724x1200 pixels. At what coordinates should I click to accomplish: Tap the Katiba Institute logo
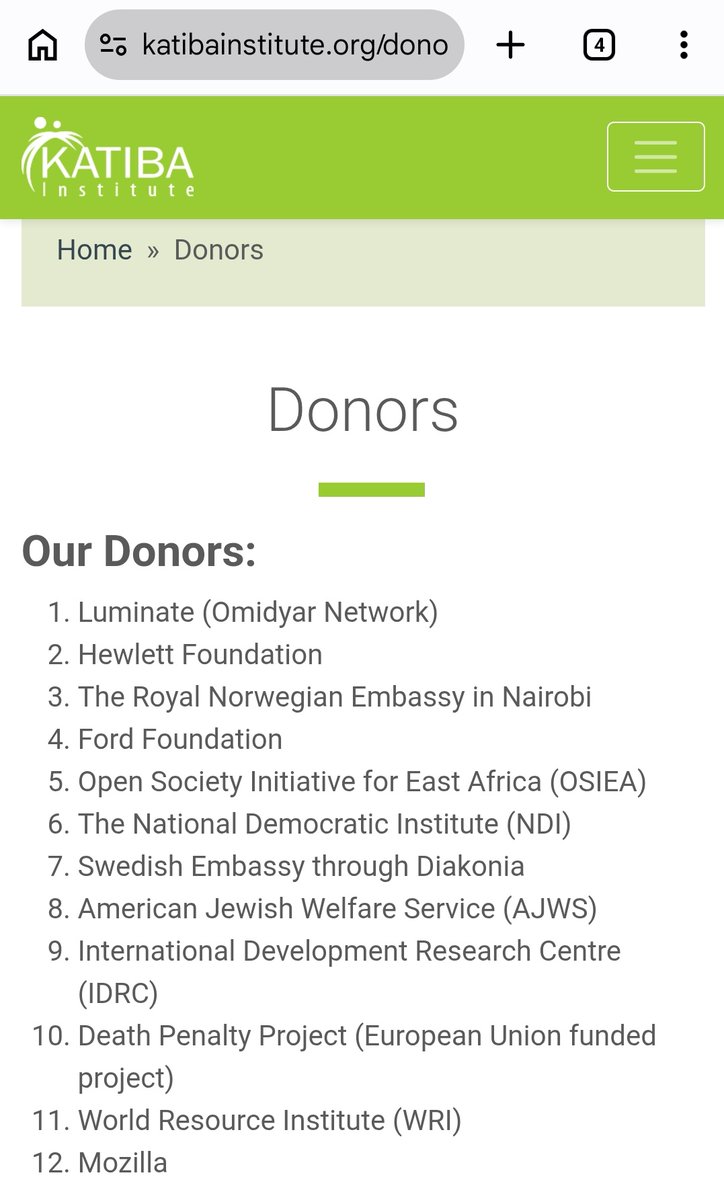click(108, 157)
